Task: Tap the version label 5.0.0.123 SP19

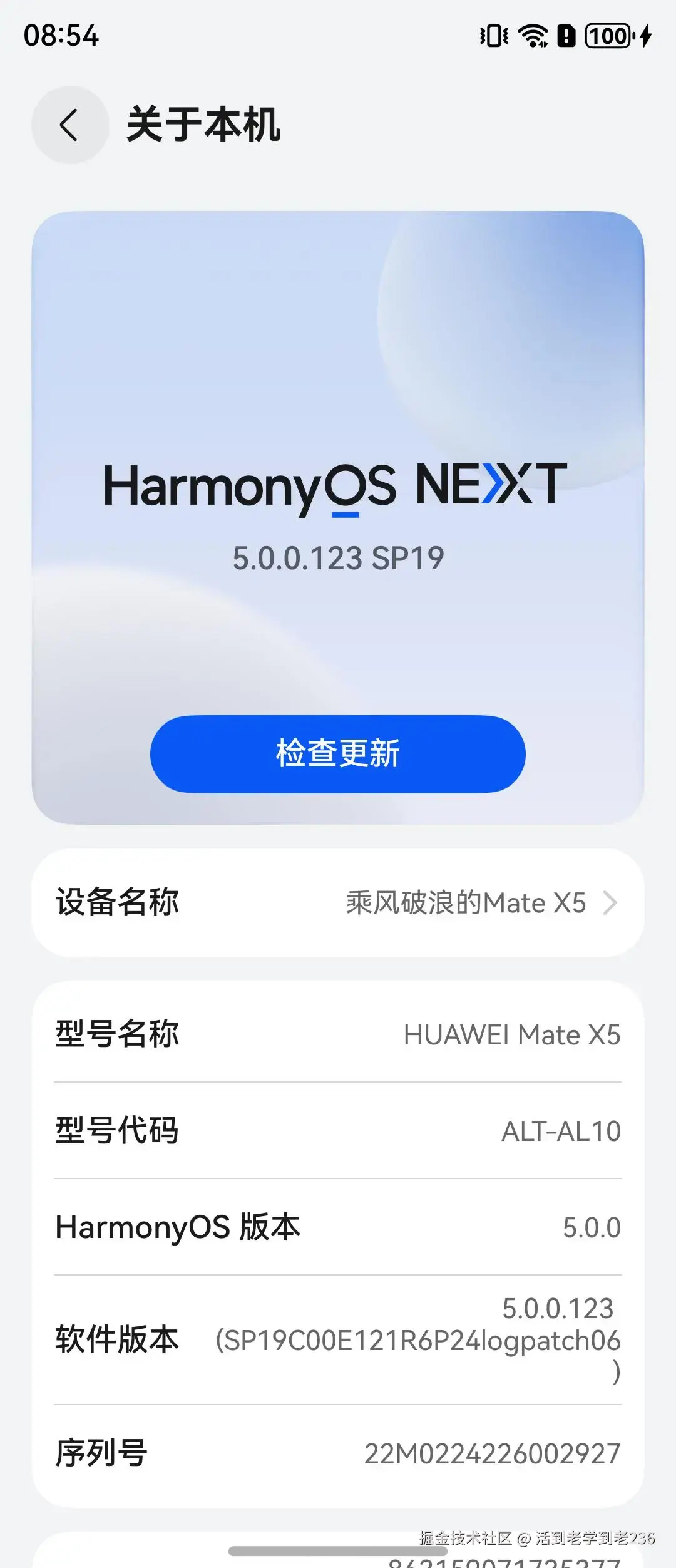Action: (338, 556)
